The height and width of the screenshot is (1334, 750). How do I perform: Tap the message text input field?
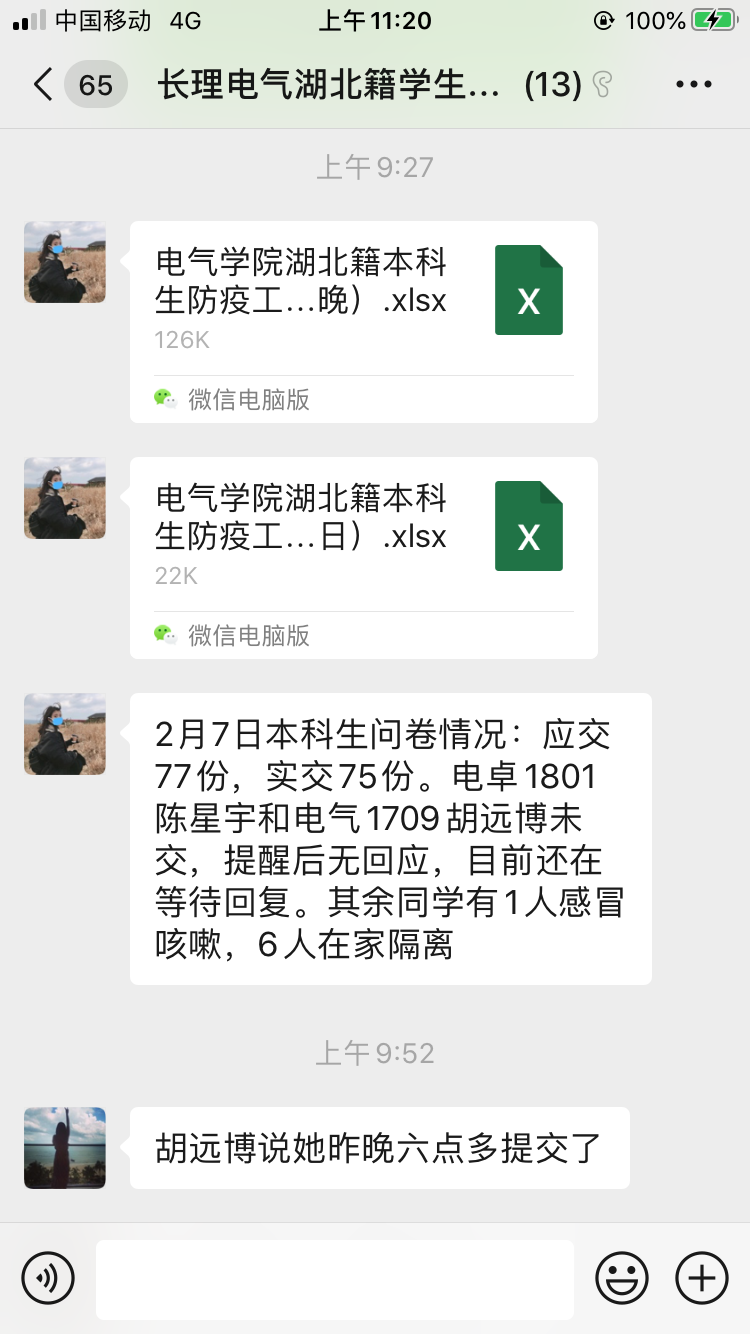(x=334, y=1279)
